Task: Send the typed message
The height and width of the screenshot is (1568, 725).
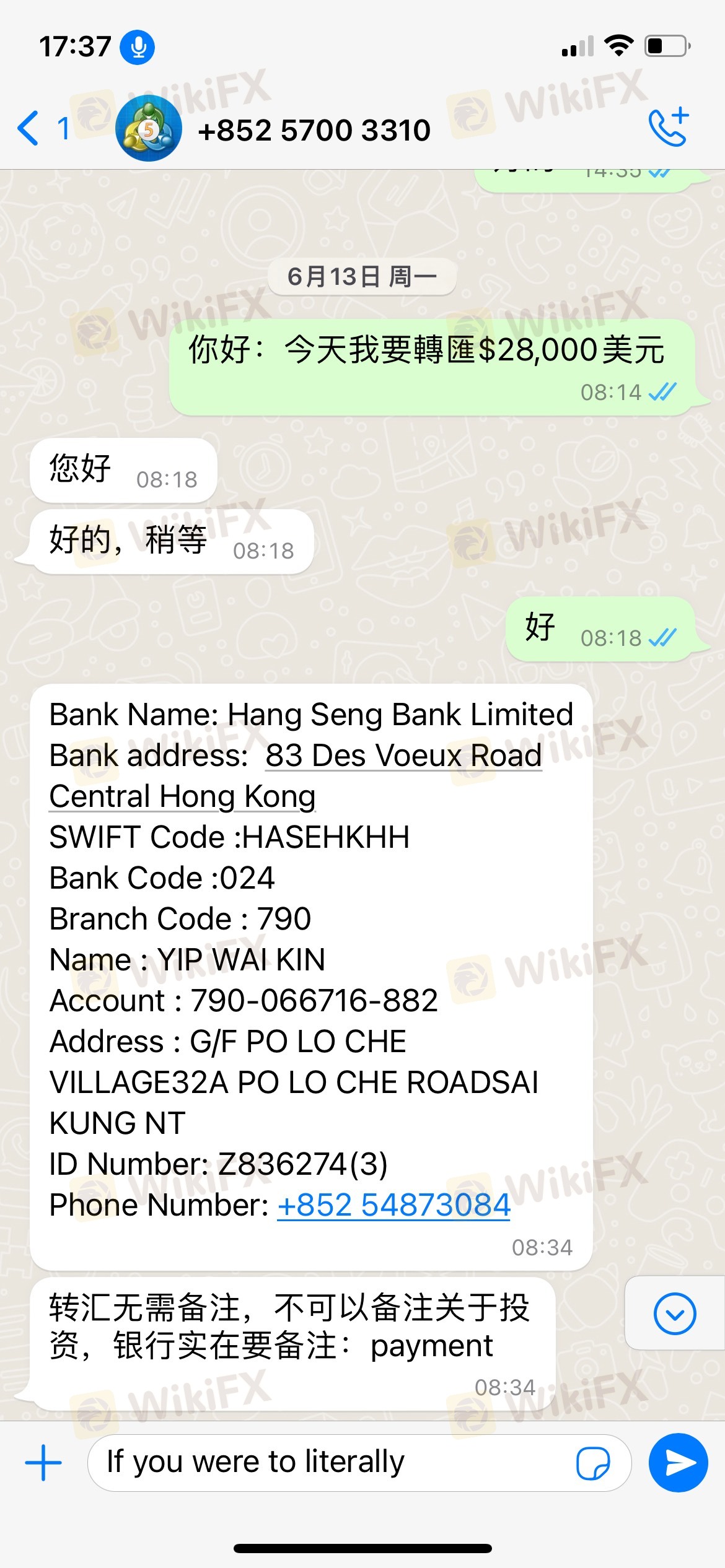Action: tap(679, 1462)
